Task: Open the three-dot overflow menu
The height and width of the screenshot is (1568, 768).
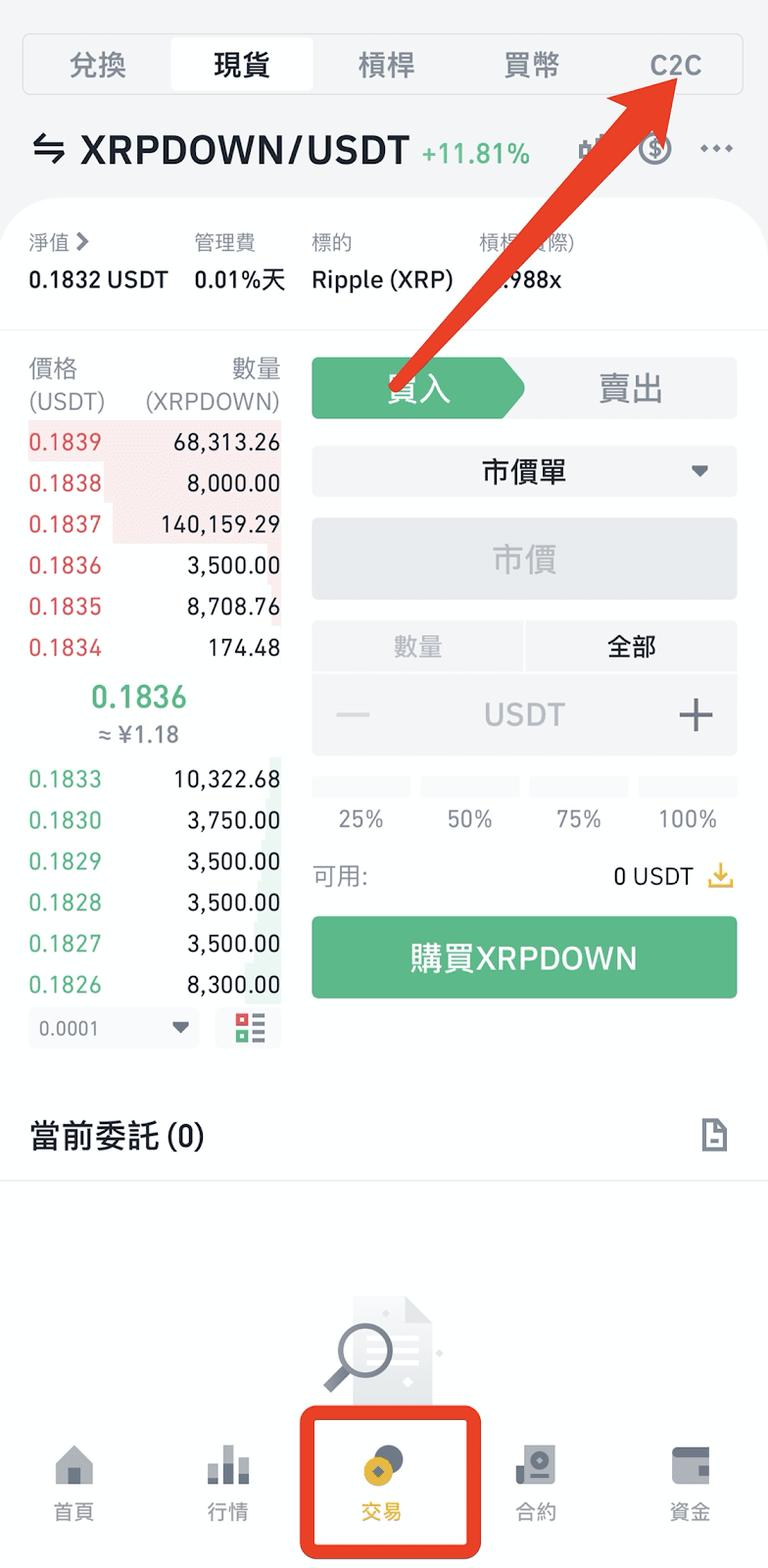Action: click(716, 149)
